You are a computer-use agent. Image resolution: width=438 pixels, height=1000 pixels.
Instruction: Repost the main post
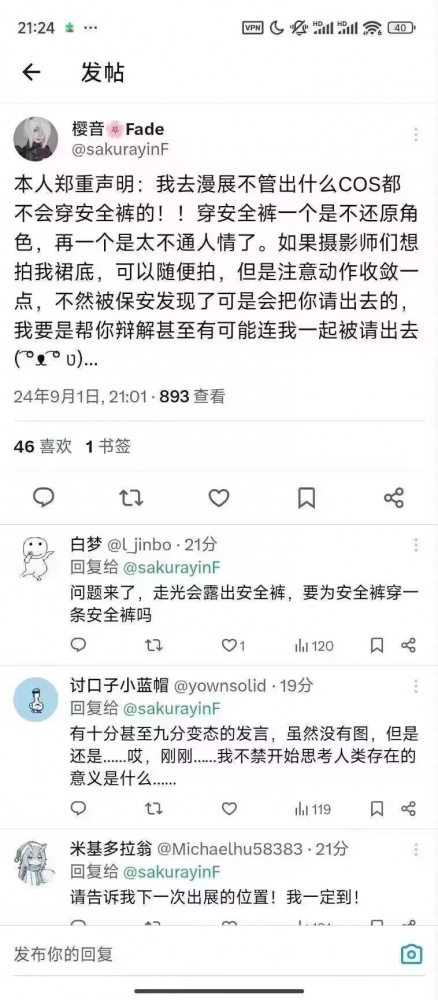coord(131,497)
